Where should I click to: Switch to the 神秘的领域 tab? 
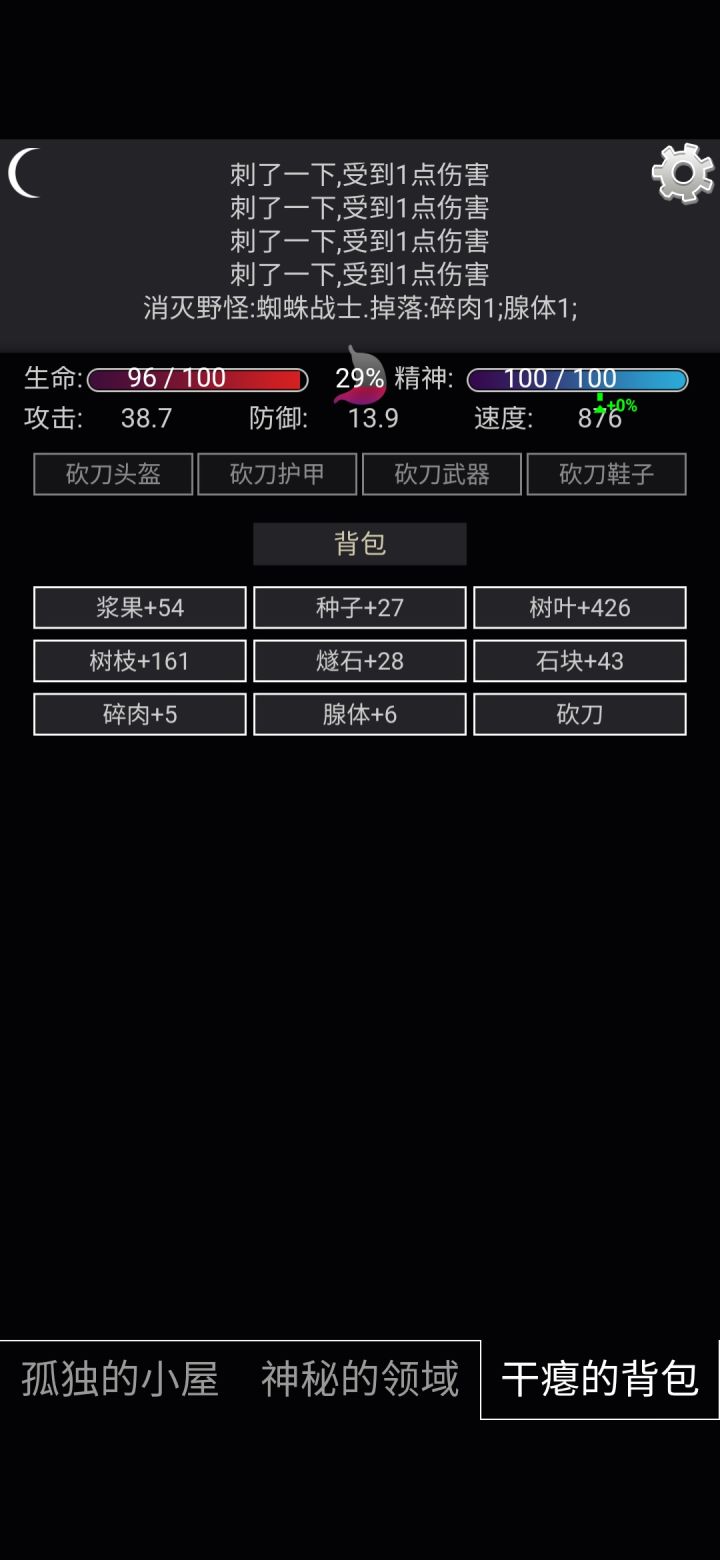[359, 1379]
